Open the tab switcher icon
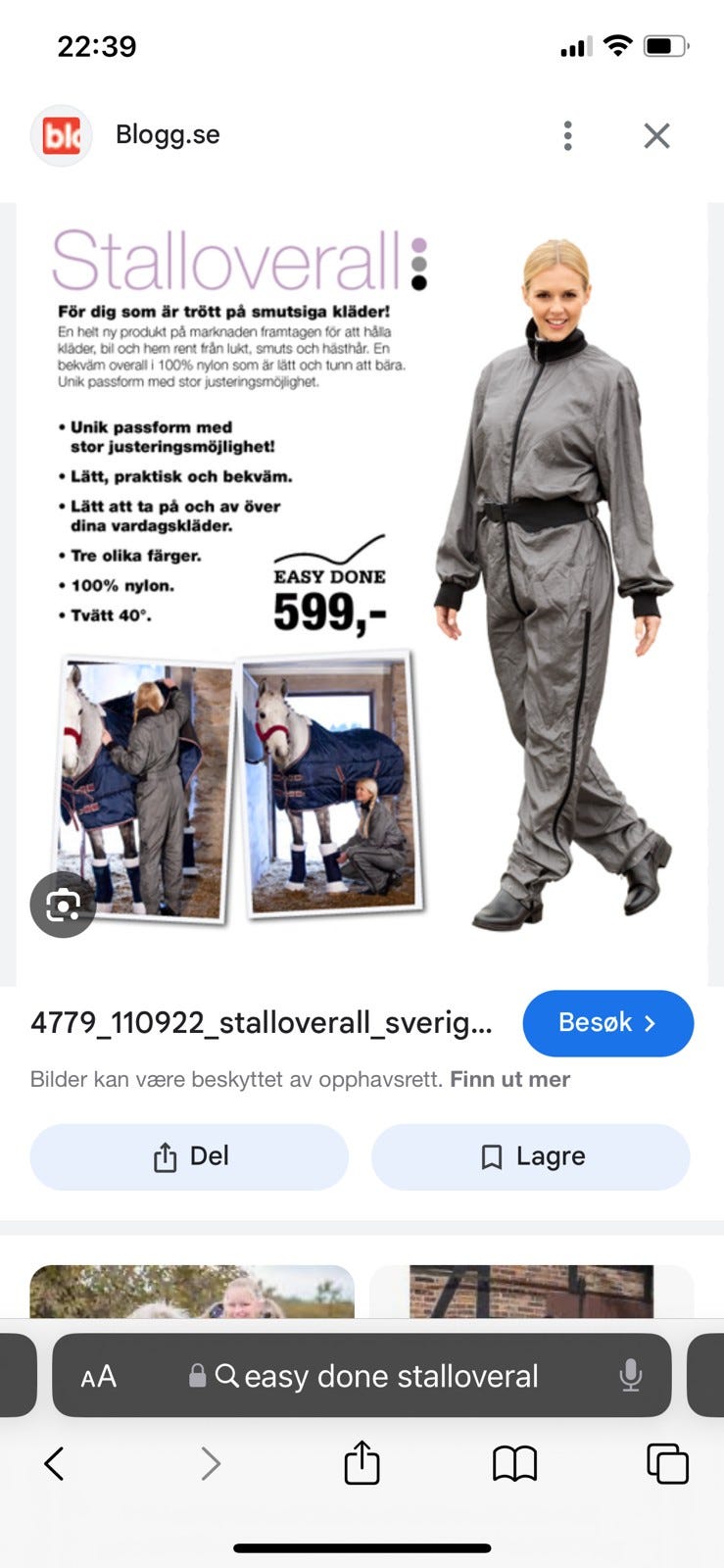Screen dimensions: 724x1568 [670, 1464]
